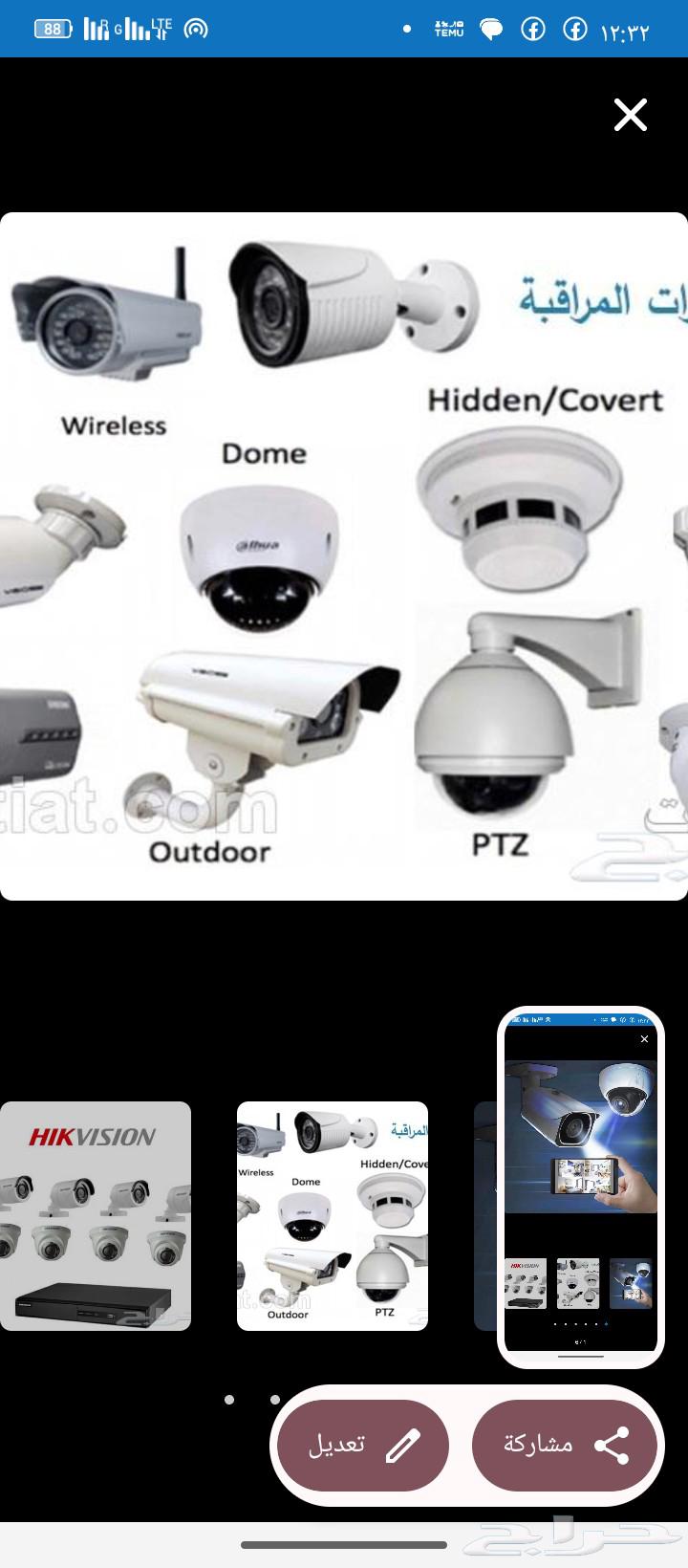Viewport: 688px width, 1568px height.
Task: Close the image viewer
Action: [x=630, y=115]
